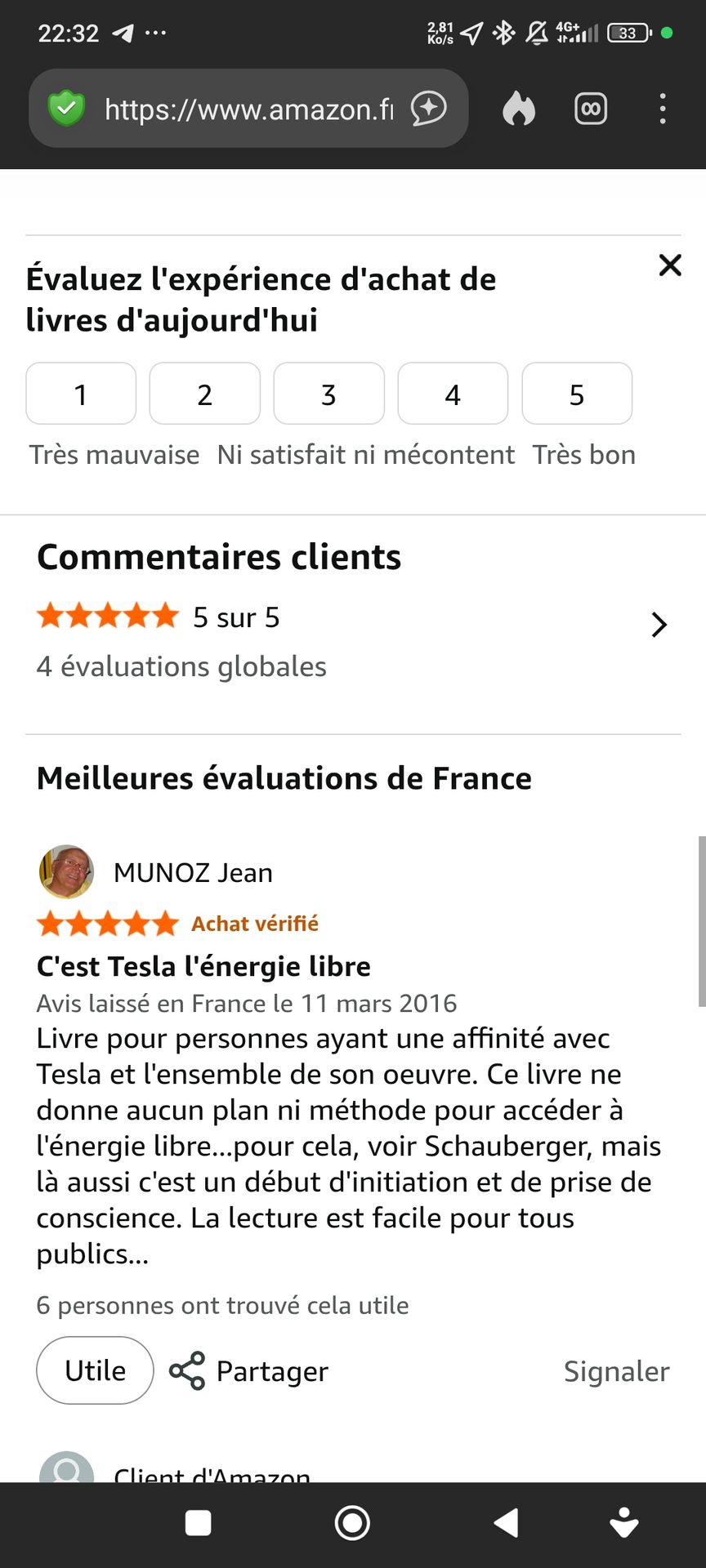706x1568 pixels.
Task: Go to the home screen via system button
Action: [x=352, y=1523]
